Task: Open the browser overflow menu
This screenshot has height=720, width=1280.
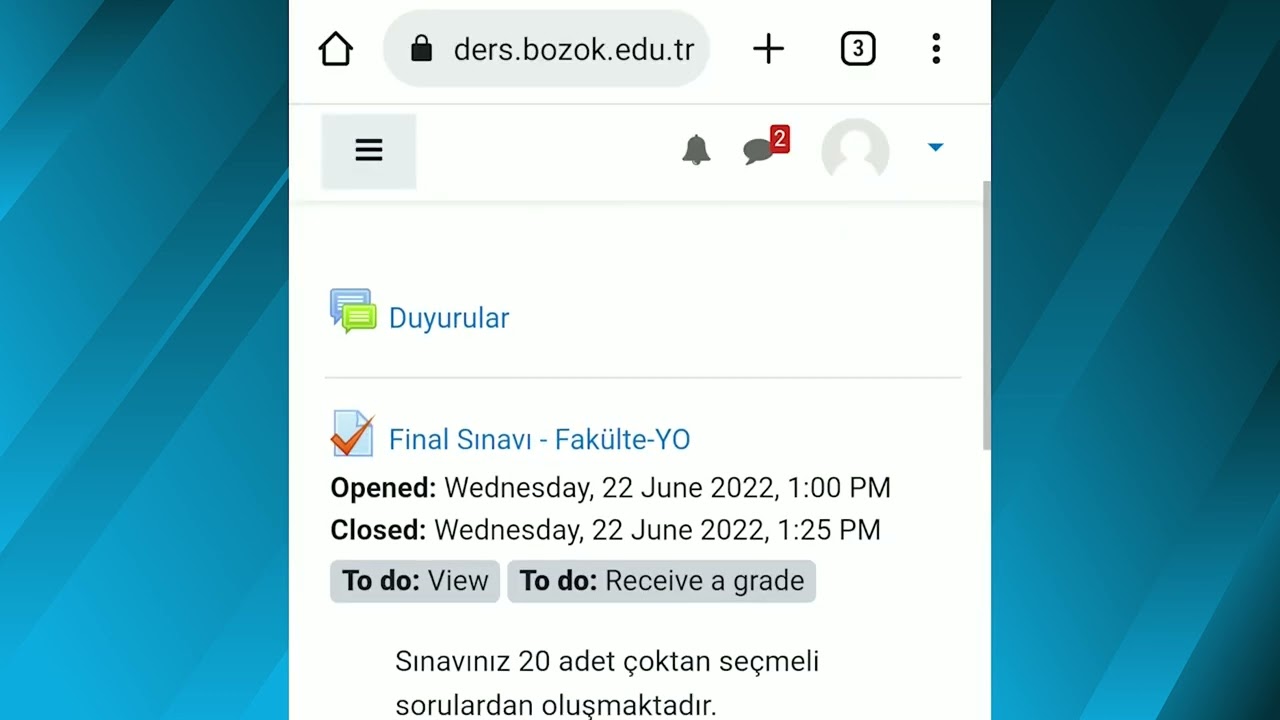Action: 936,49
